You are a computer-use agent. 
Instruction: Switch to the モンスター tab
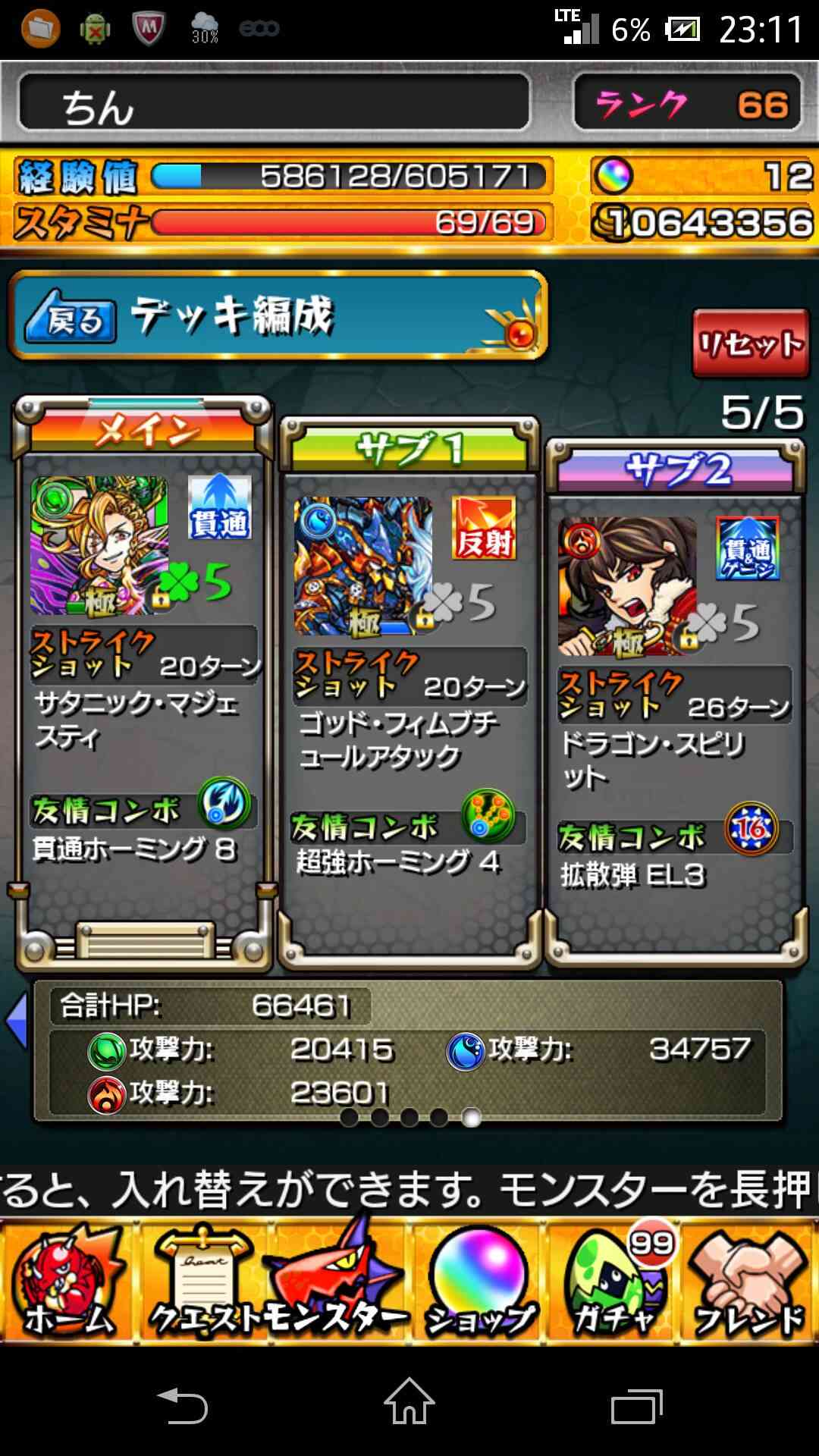pyautogui.click(x=337, y=1282)
